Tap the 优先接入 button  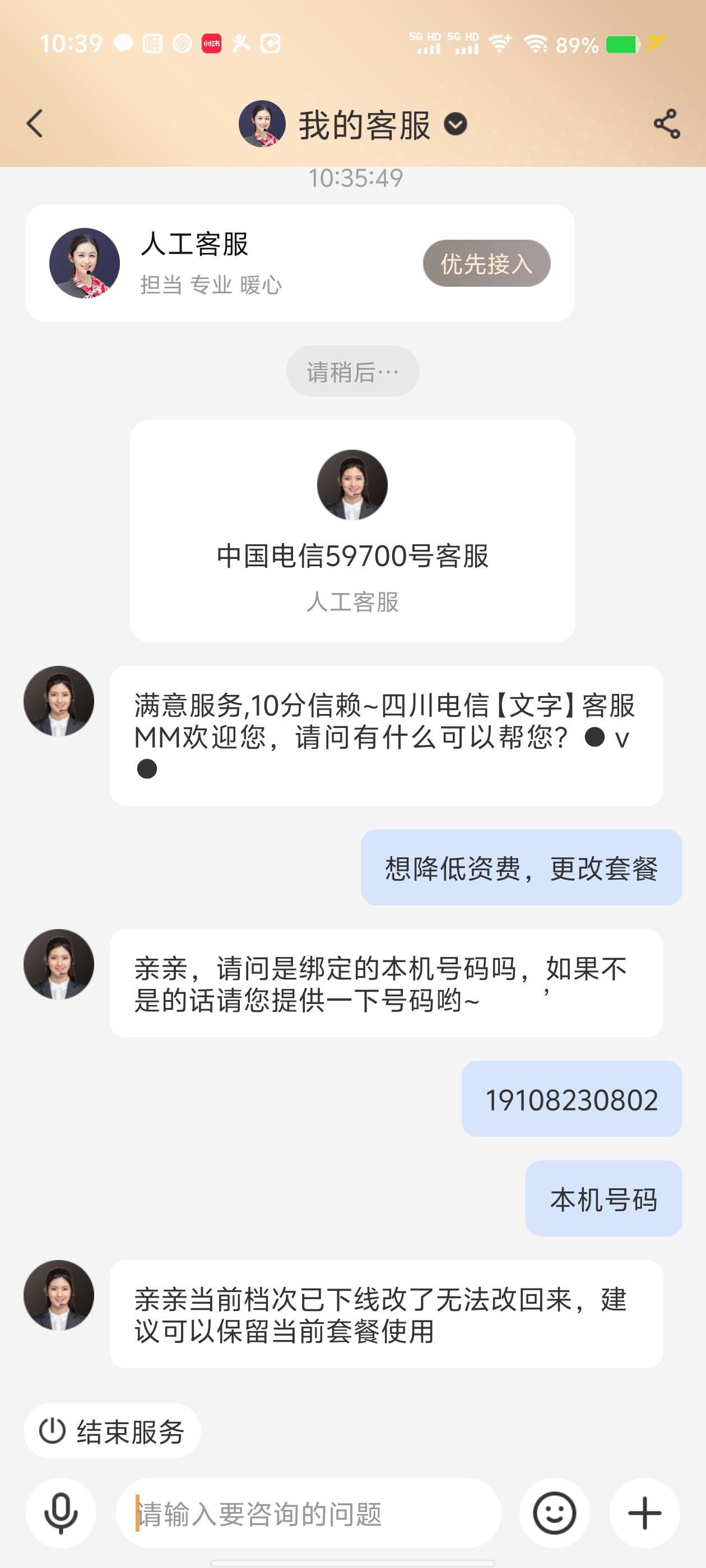click(486, 264)
